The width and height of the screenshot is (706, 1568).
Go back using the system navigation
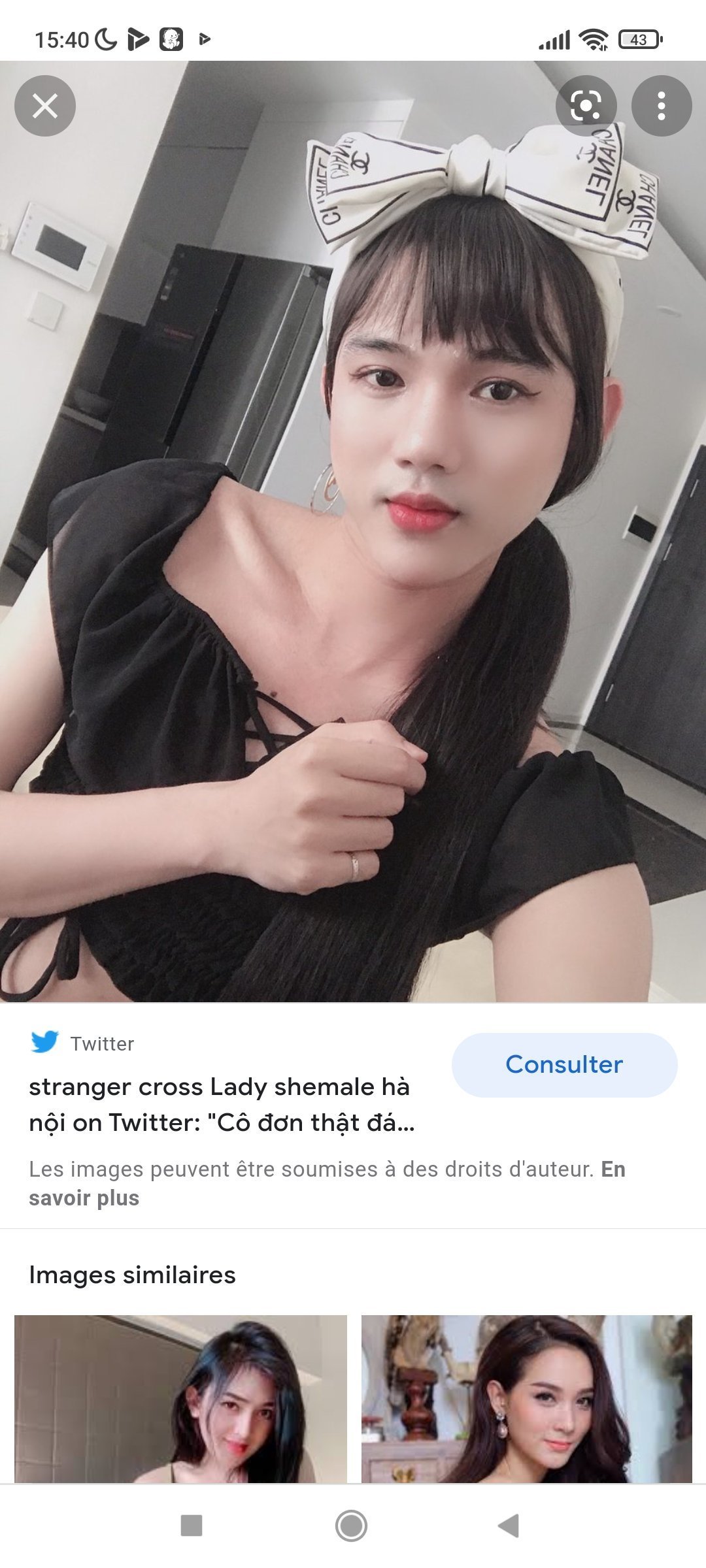[509, 1526]
